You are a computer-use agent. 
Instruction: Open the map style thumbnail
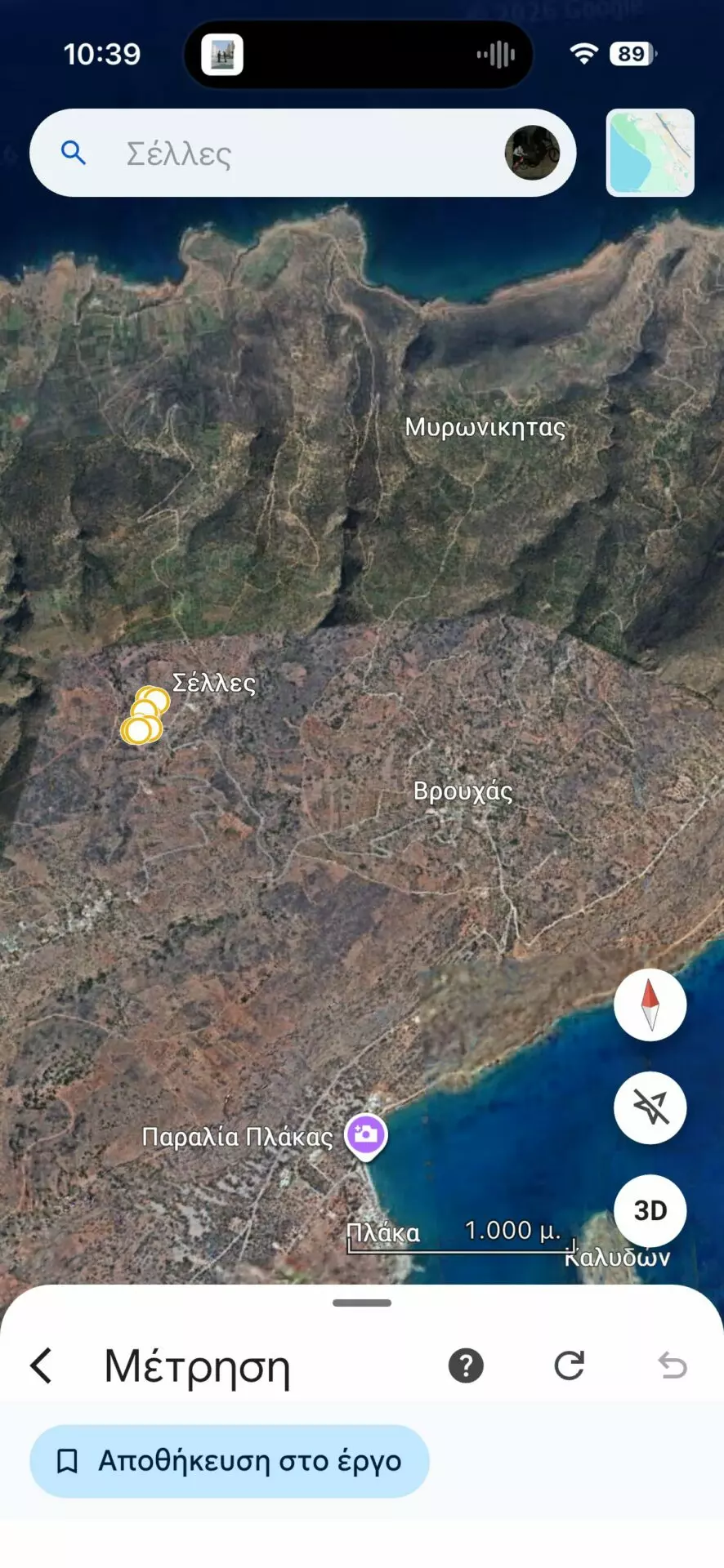(x=650, y=153)
